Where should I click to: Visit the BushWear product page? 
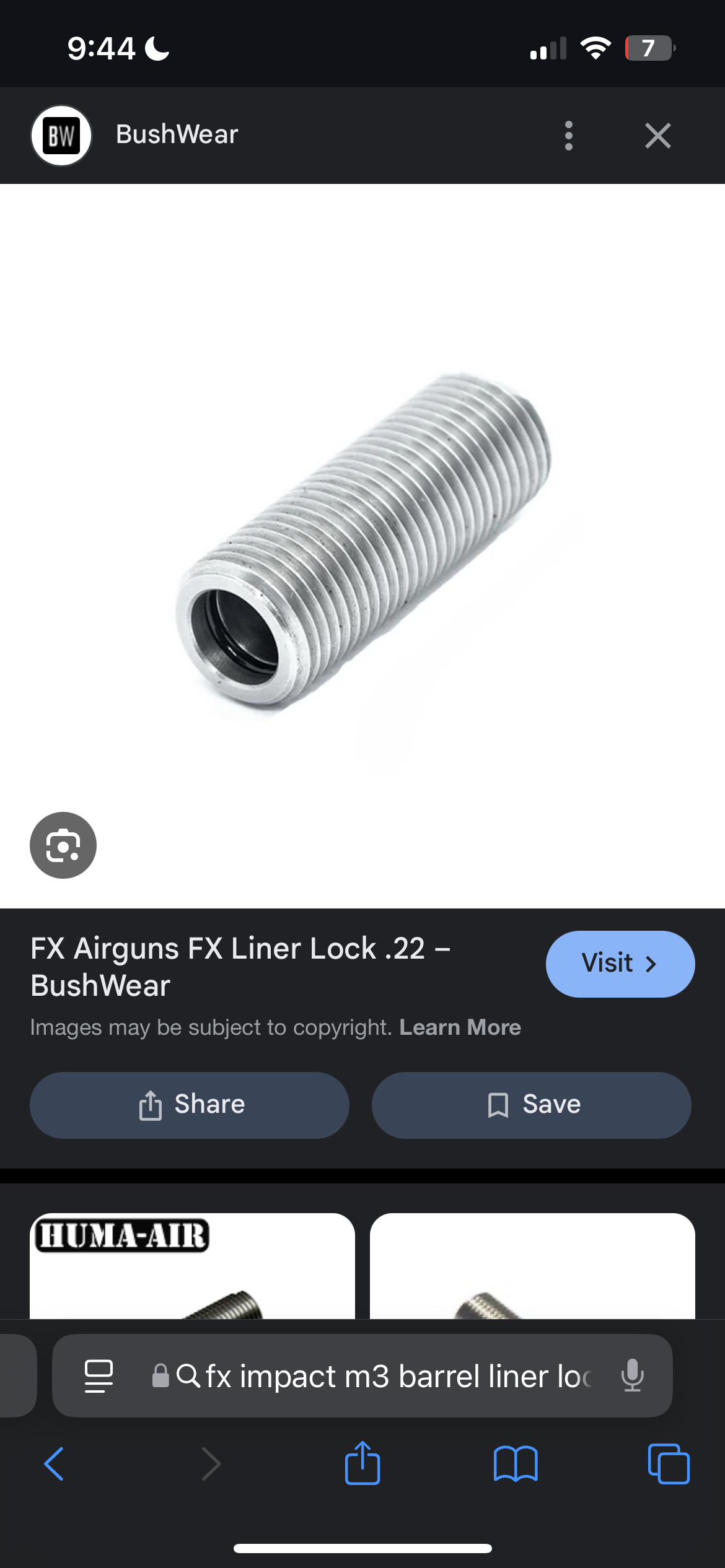[620, 964]
